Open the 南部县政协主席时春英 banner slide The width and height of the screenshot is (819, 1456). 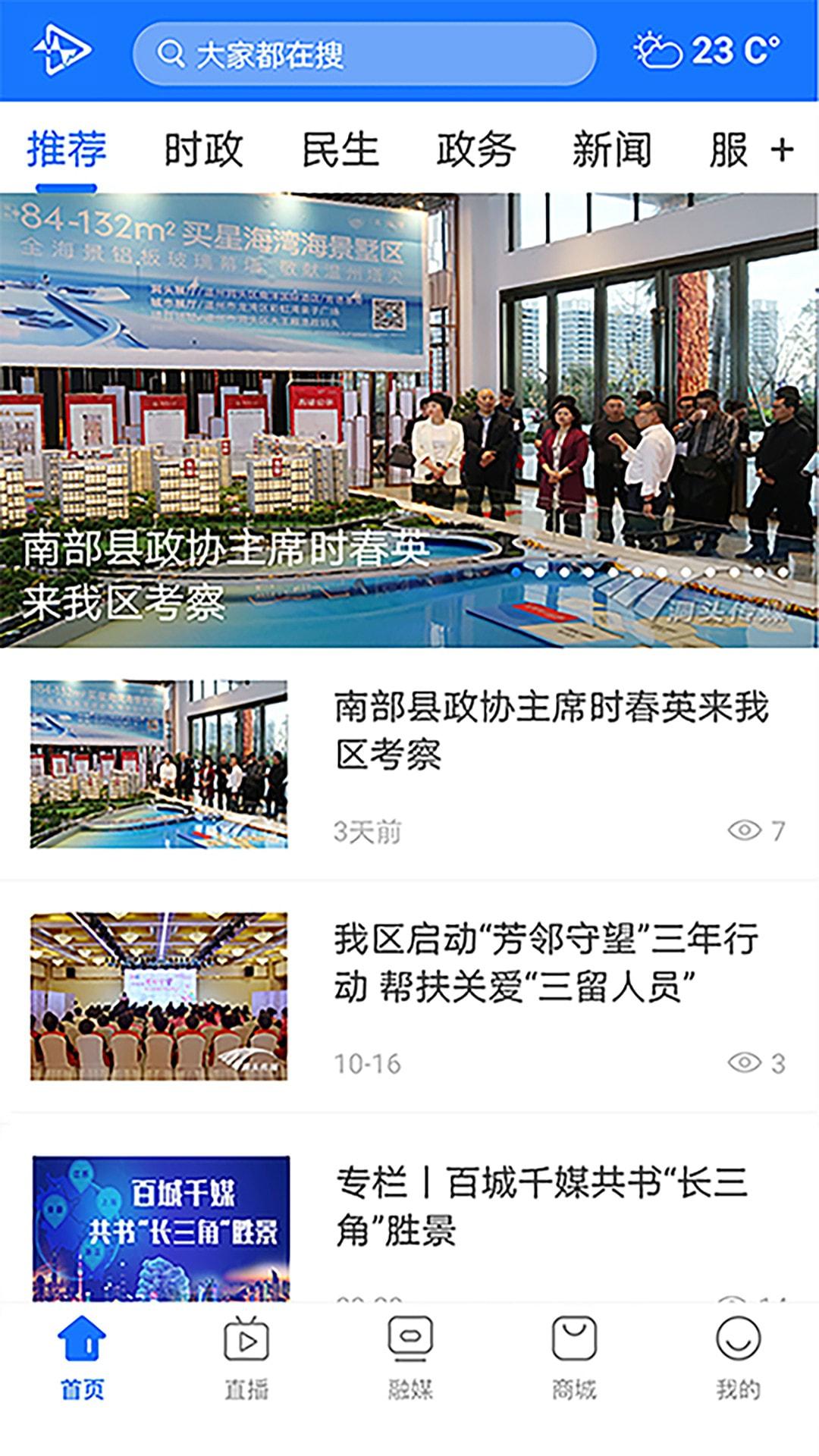click(409, 421)
